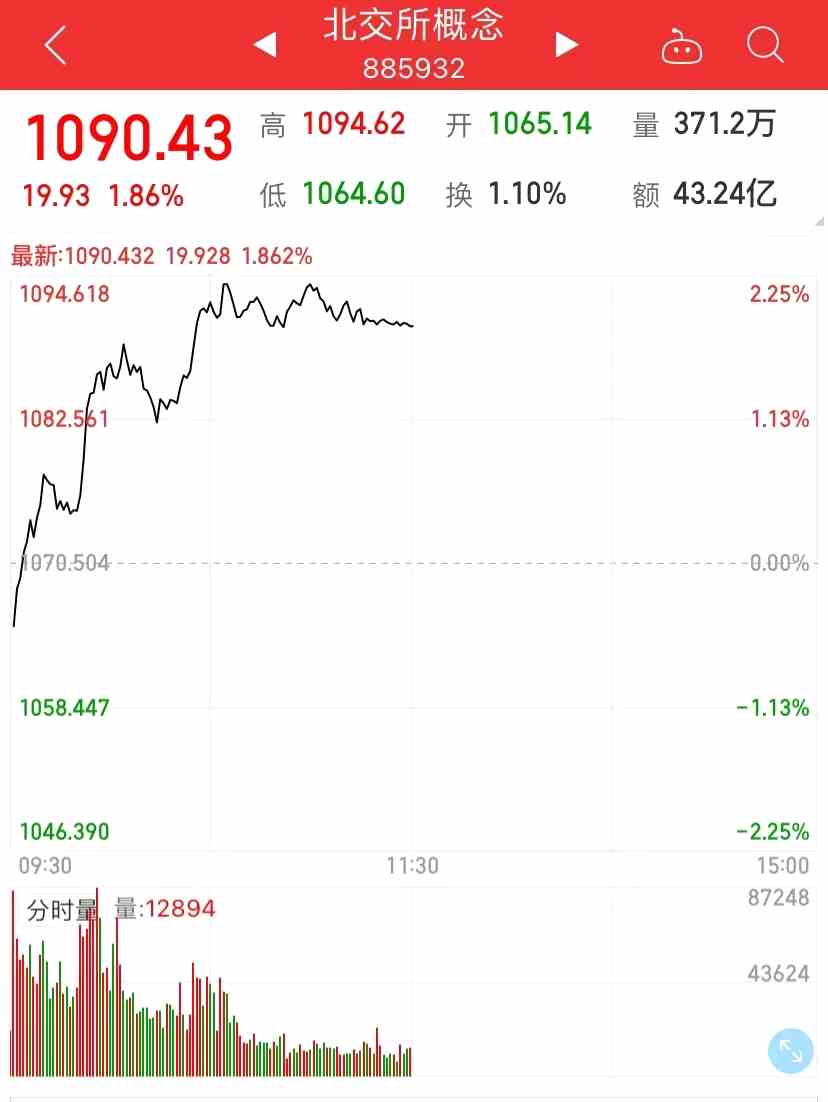Expand more quote details with corner triangle
This screenshot has width=828, height=1102.
(x=819, y=221)
